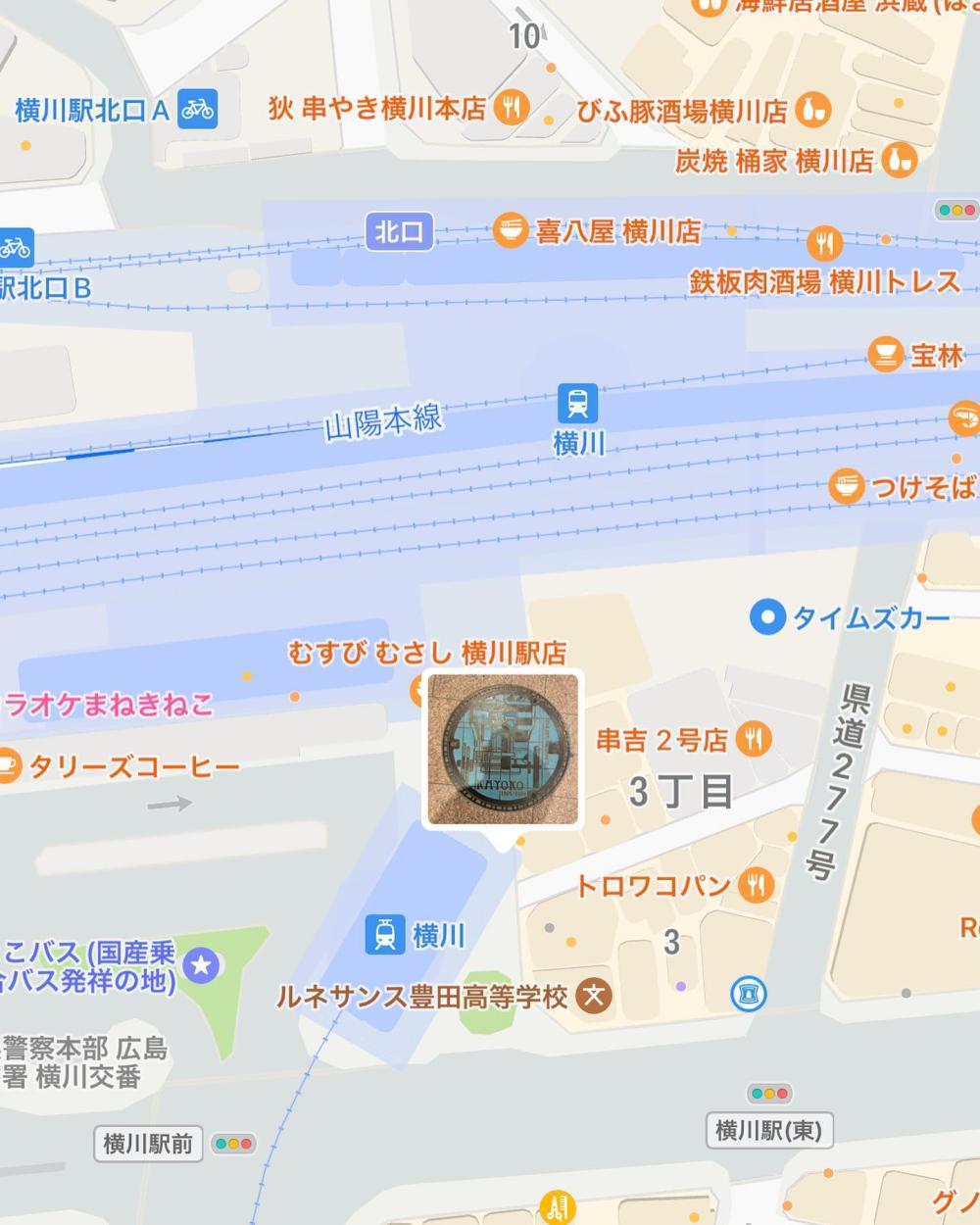Select びふ豚酒場横川店 bar marker
This screenshot has height=1225, width=980.
coord(811,110)
